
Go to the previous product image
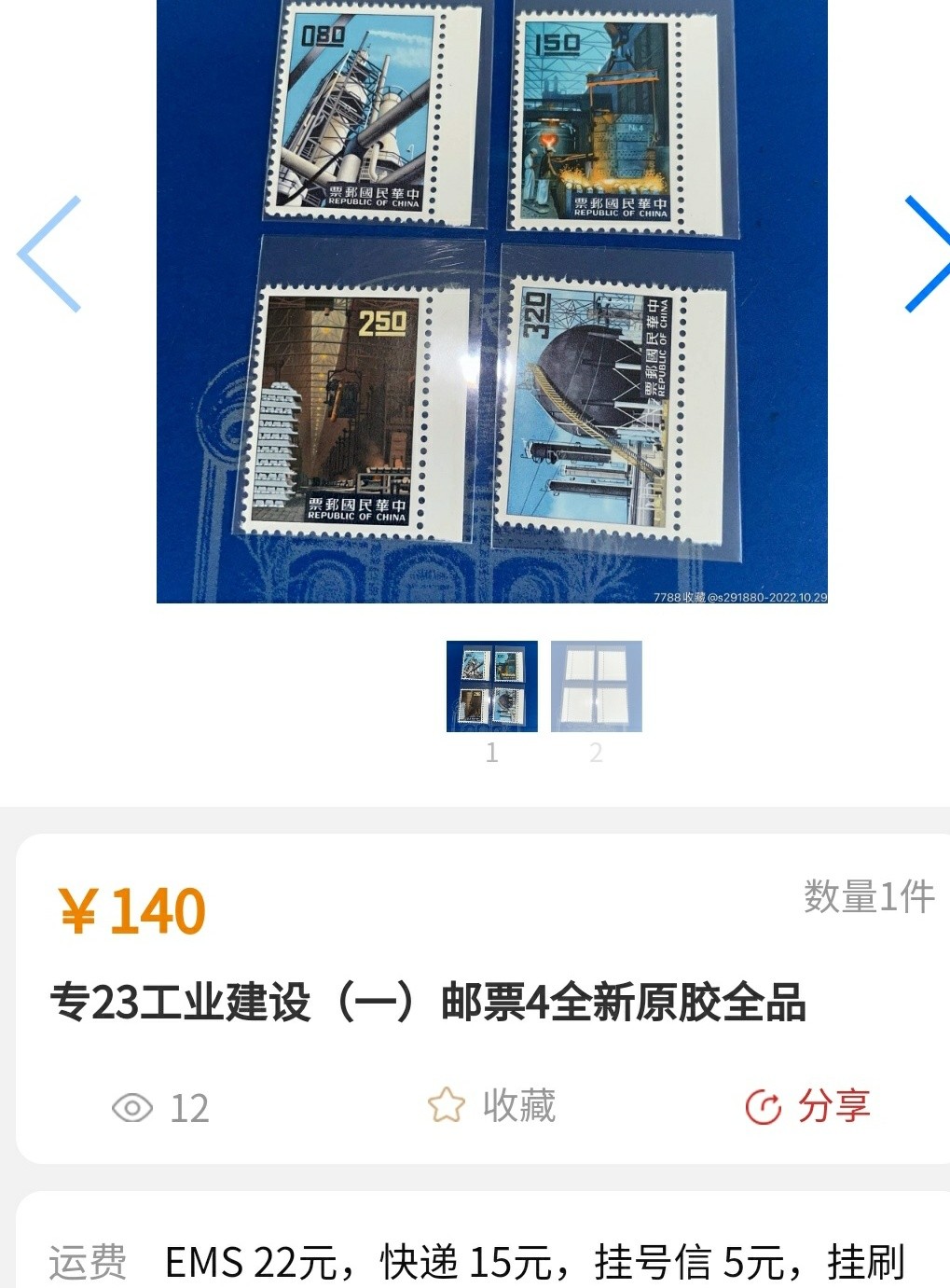(x=49, y=254)
